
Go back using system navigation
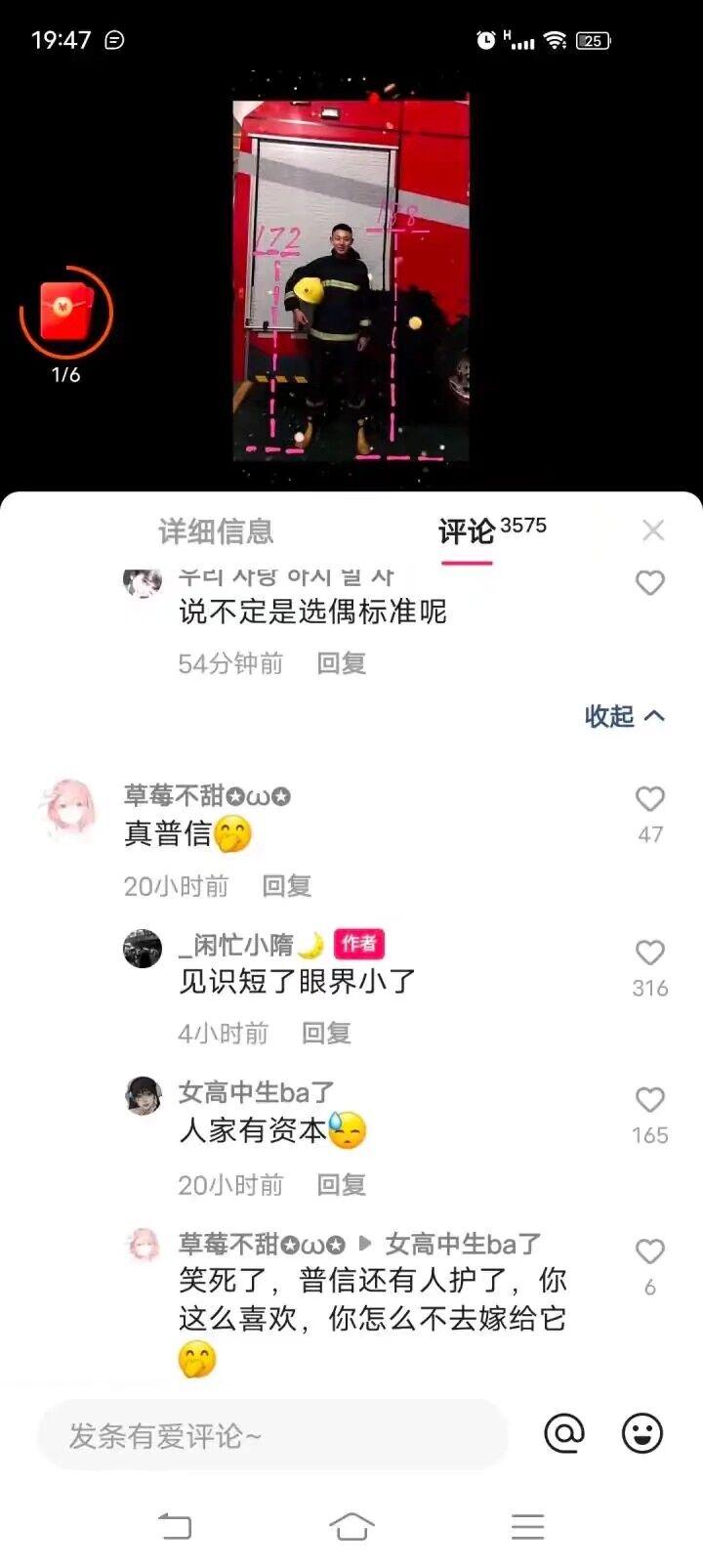[175, 1526]
